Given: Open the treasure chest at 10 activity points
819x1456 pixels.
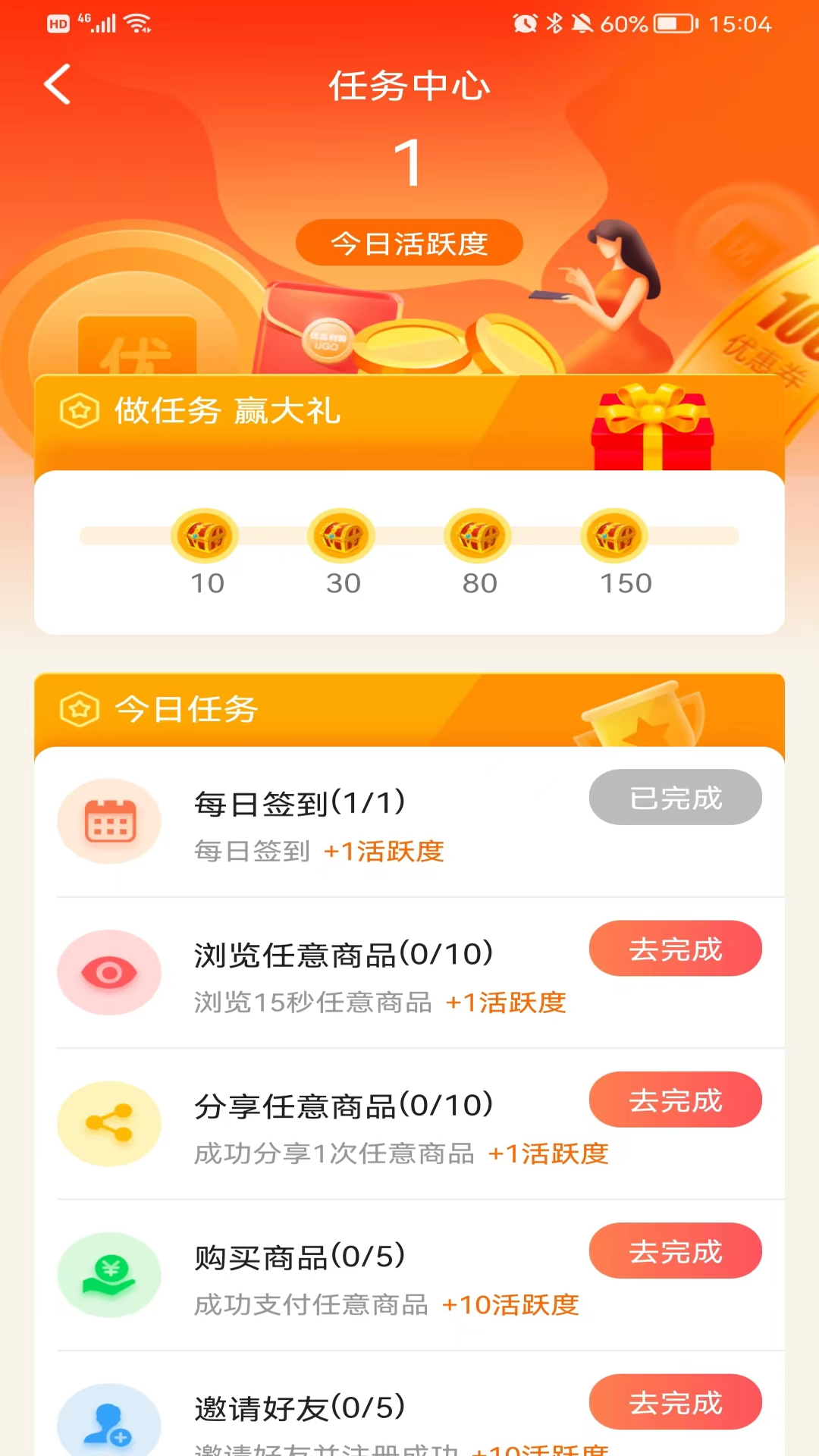Looking at the screenshot, I should click(x=206, y=535).
